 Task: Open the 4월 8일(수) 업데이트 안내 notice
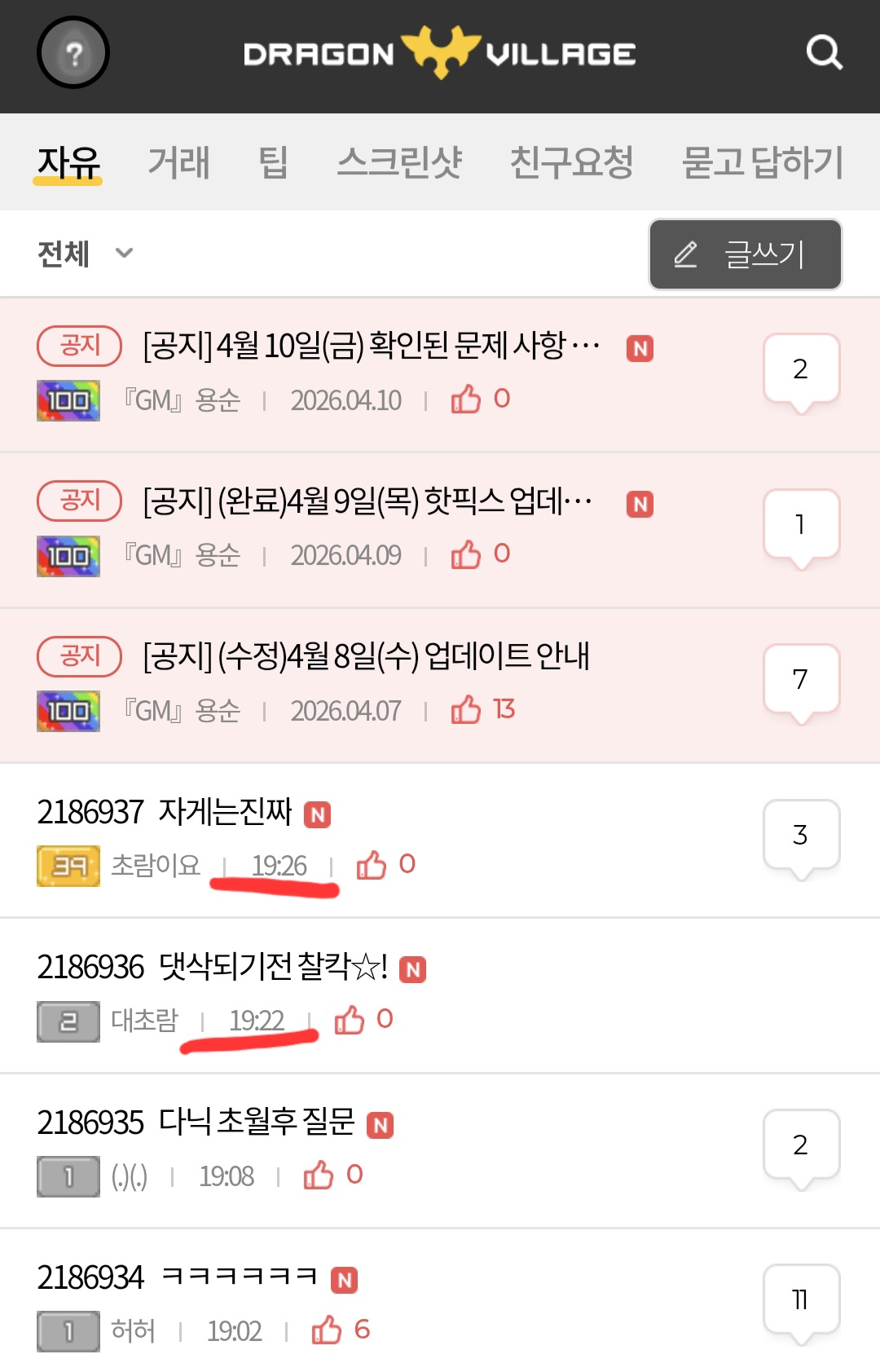tap(366, 656)
